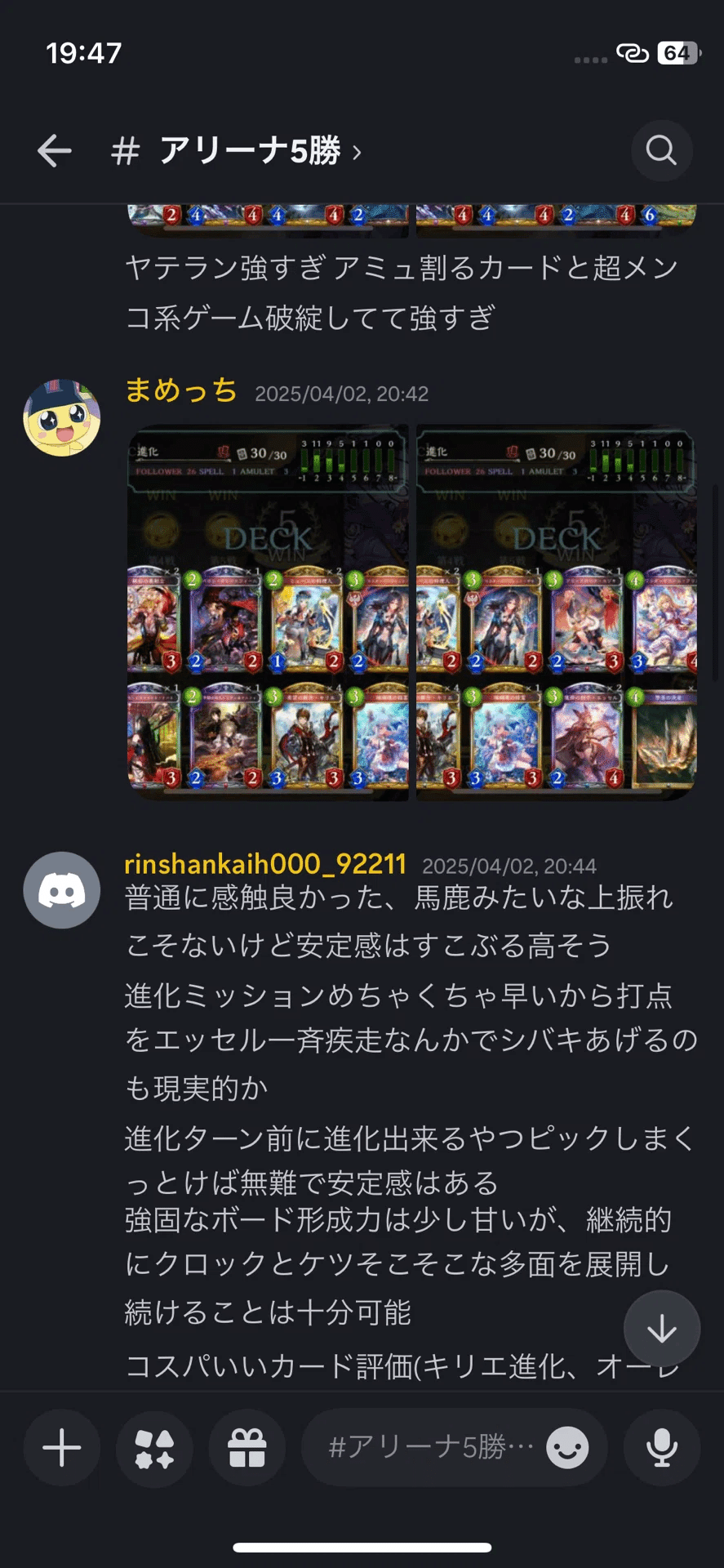The width and height of the screenshot is (724, 1568).
Task: Send a gift with the gift icon
Action: pyautogui.click(x=247, y=1448)
